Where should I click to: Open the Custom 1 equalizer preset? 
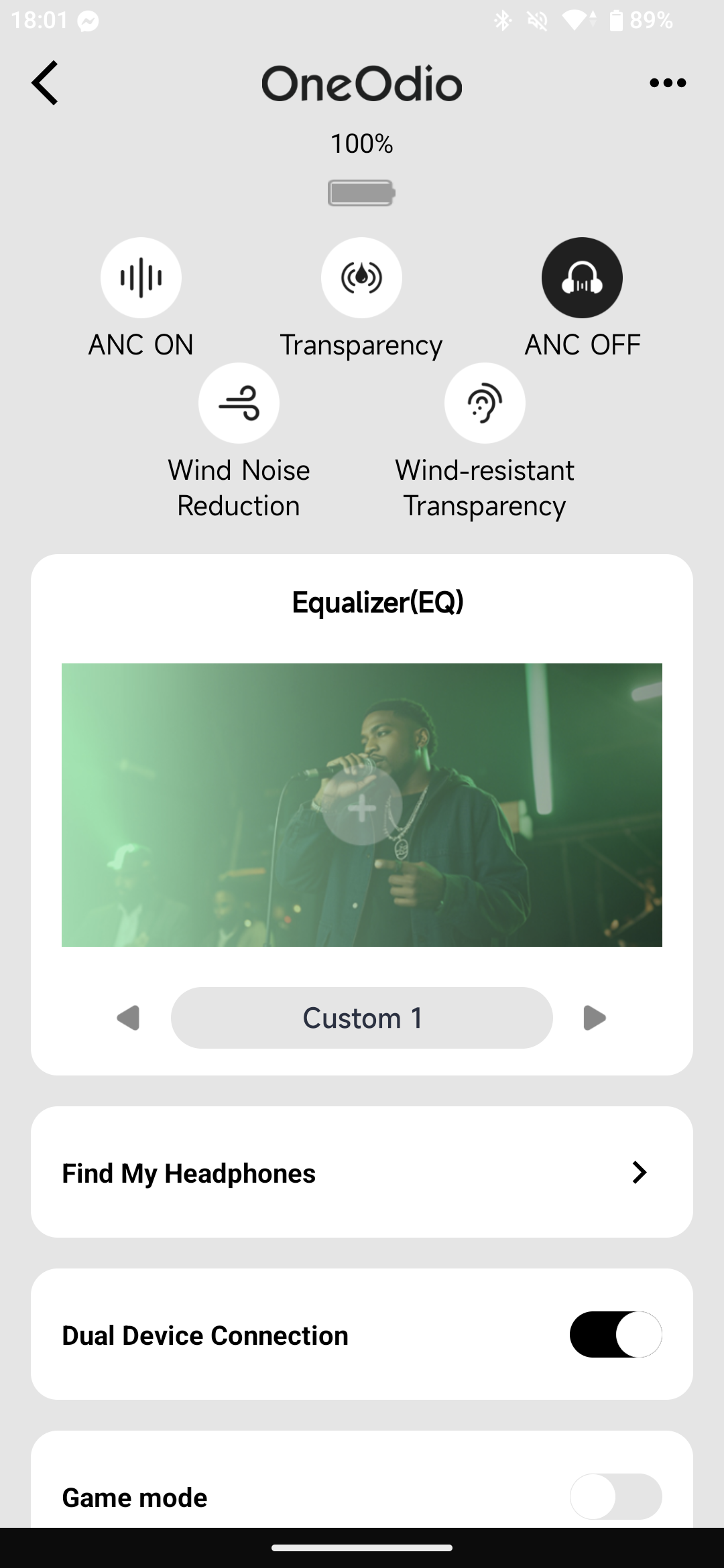tap(362, 1017)
